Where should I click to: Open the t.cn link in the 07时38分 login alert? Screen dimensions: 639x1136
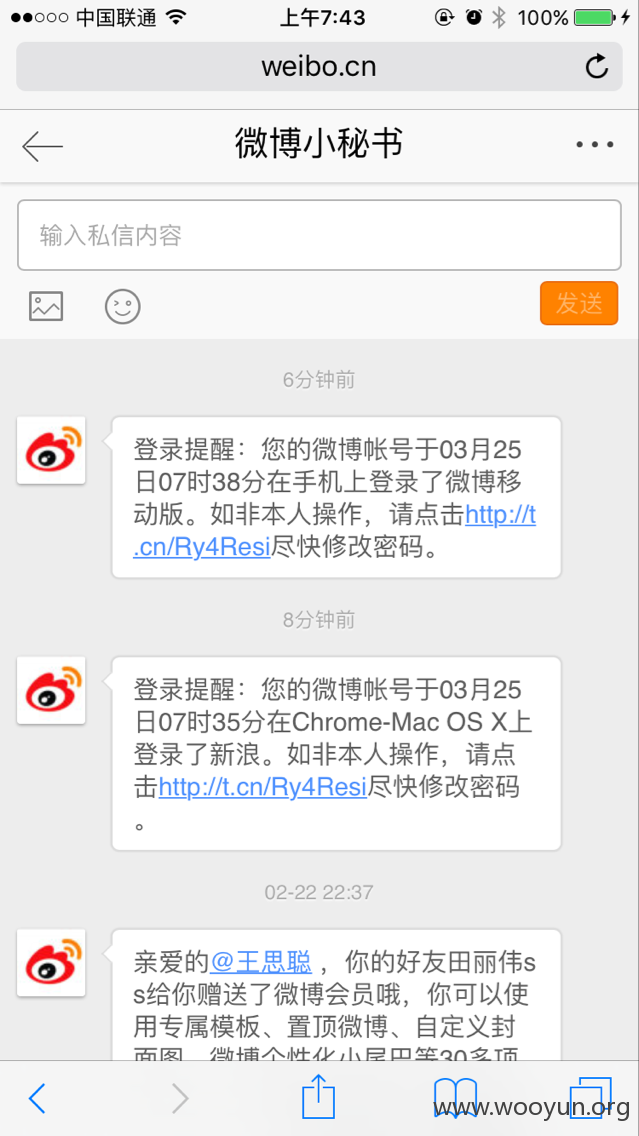pos(335,531)
